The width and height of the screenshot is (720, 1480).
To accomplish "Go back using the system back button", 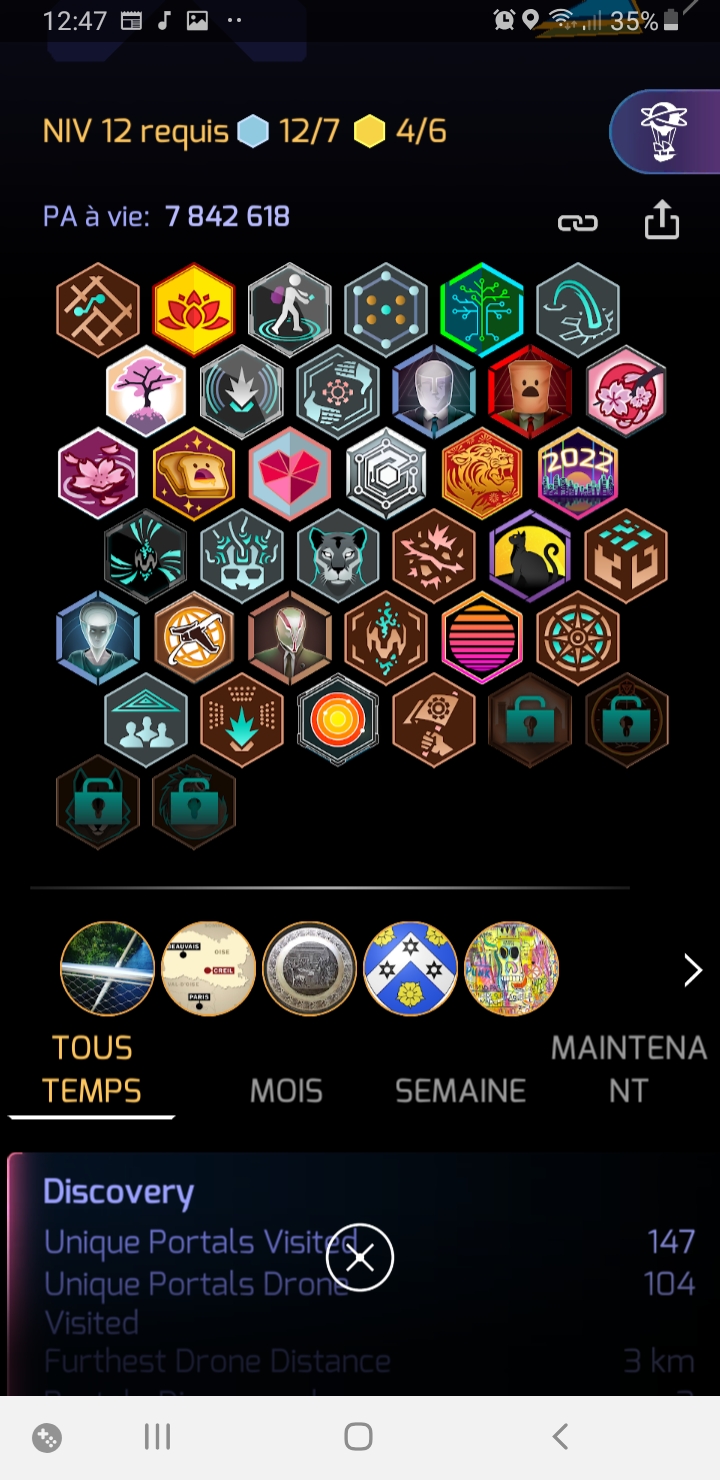I will coord(560,1437).
